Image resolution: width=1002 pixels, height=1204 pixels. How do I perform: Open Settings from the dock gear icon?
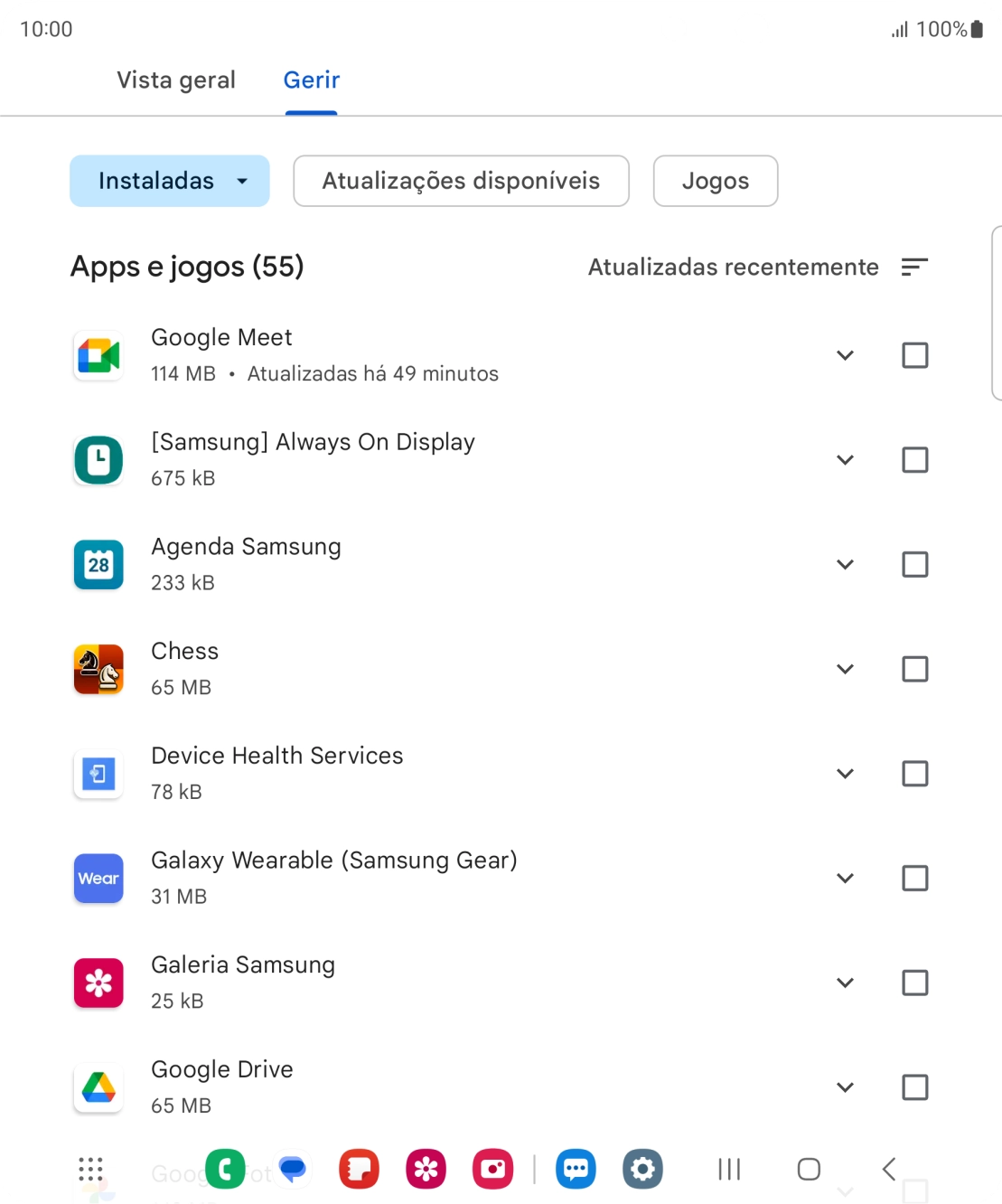coord(642,1168)
